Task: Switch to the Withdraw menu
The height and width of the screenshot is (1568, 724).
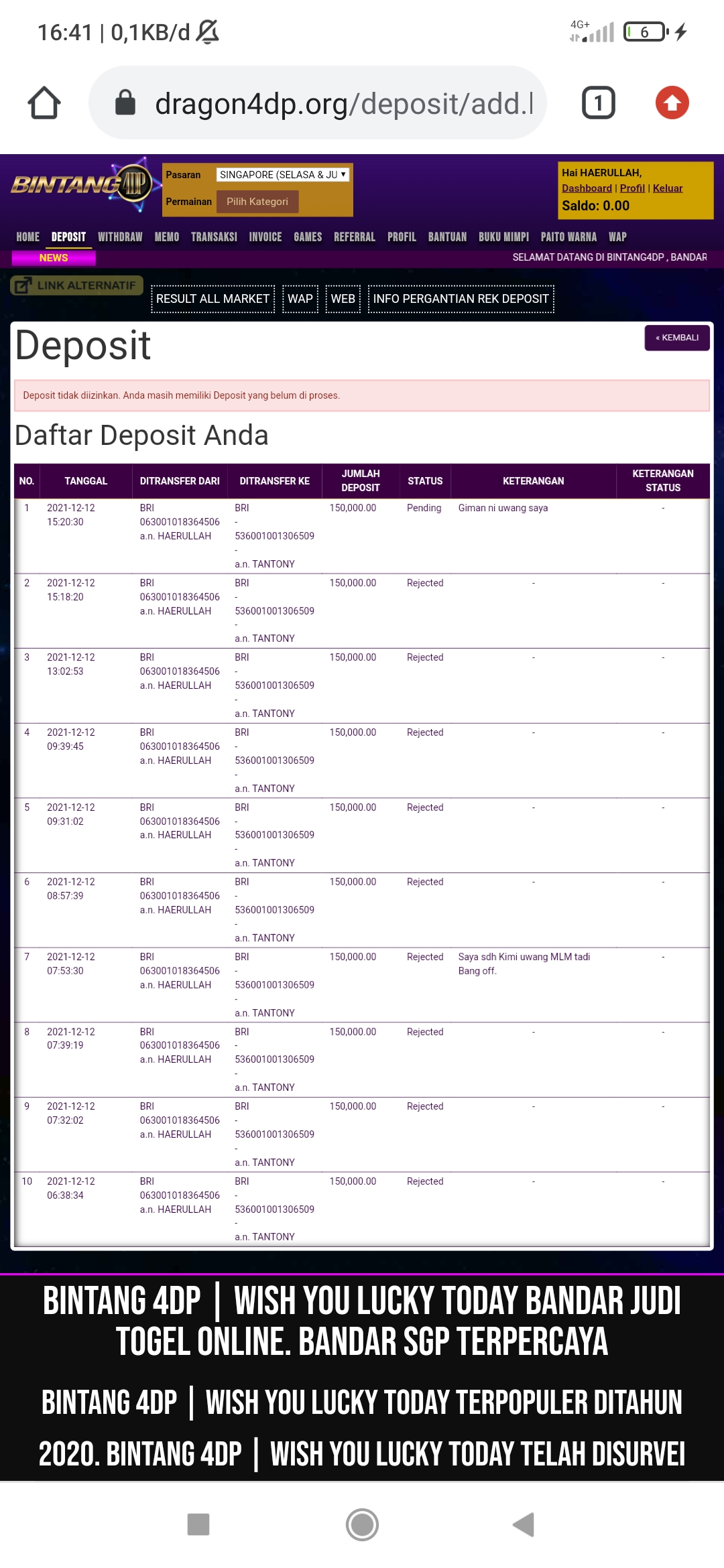Action: [120, 237]
